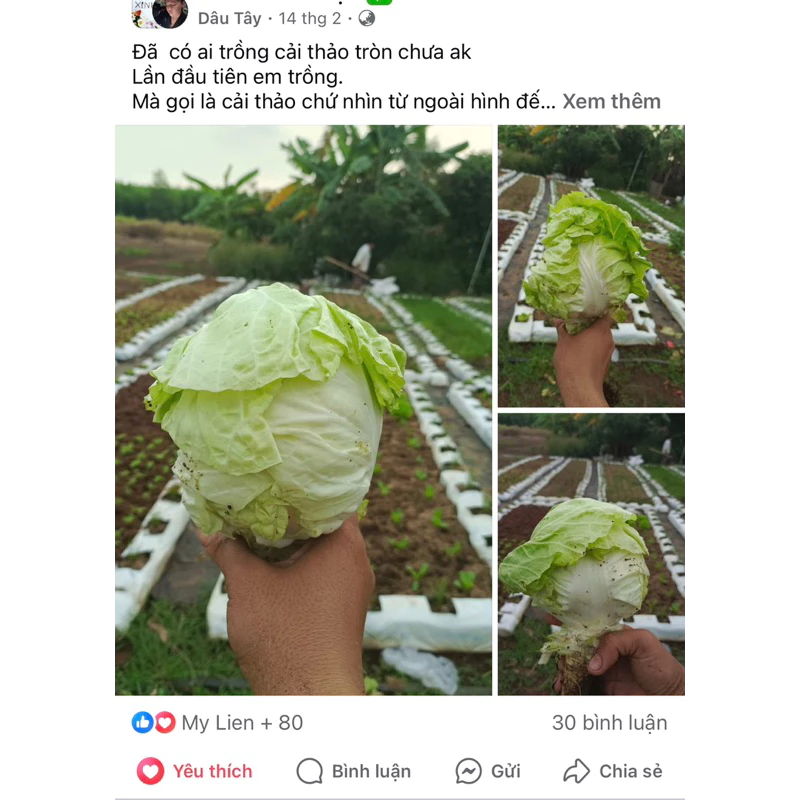Expand the post with Xem thêm
This screenshot has width=800, height=800.
click(x=611, y=101)
